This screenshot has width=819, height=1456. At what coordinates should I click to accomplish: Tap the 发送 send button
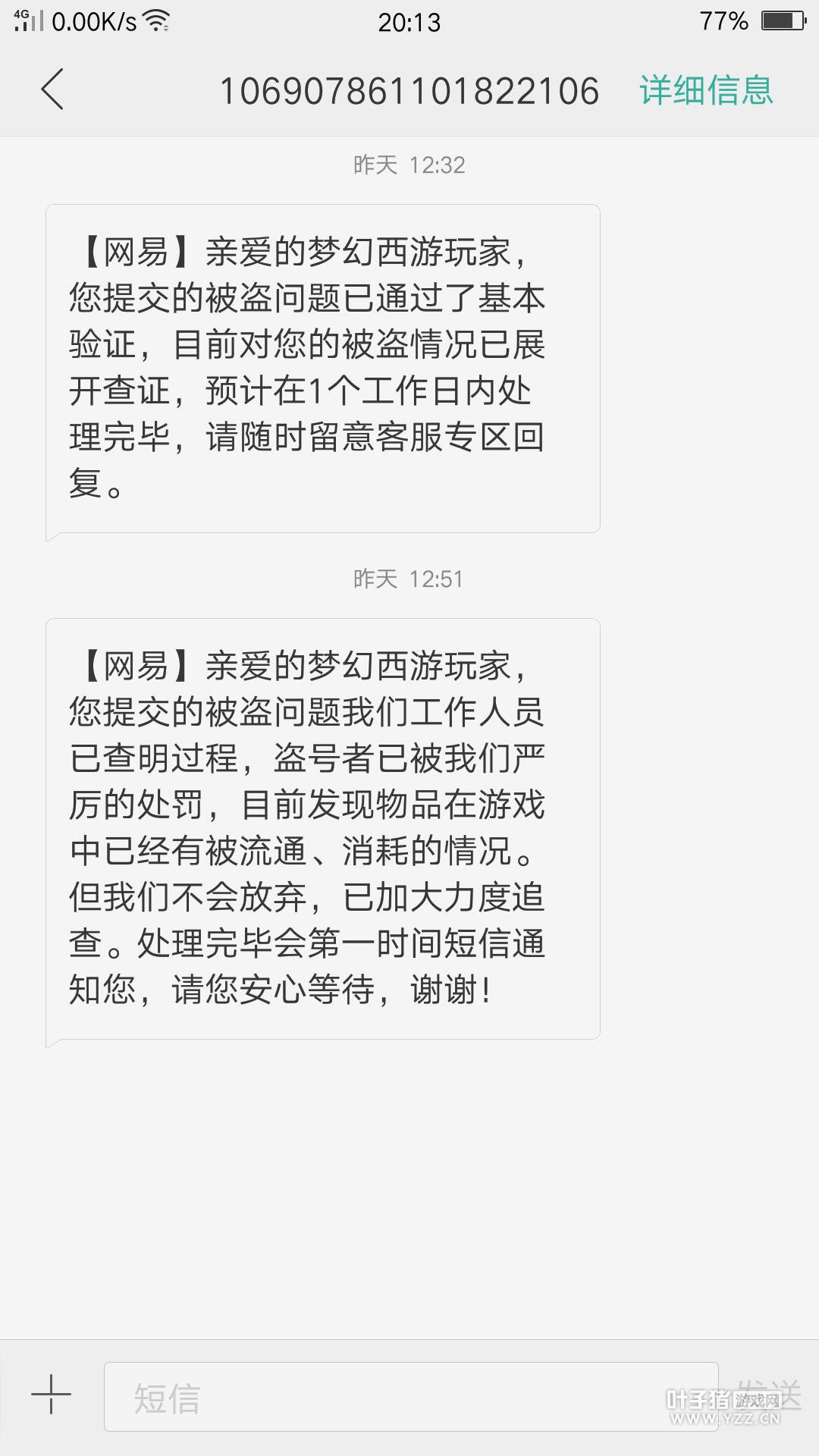[x=768, y=1394]
